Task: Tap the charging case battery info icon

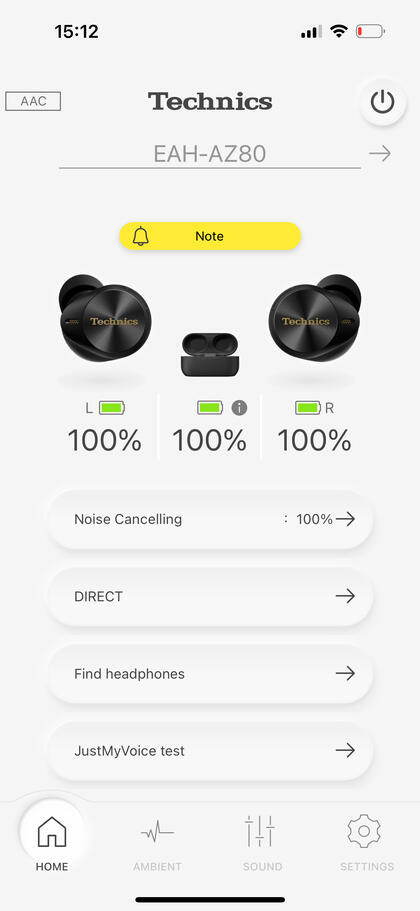Action: click(x=239, y=408)
